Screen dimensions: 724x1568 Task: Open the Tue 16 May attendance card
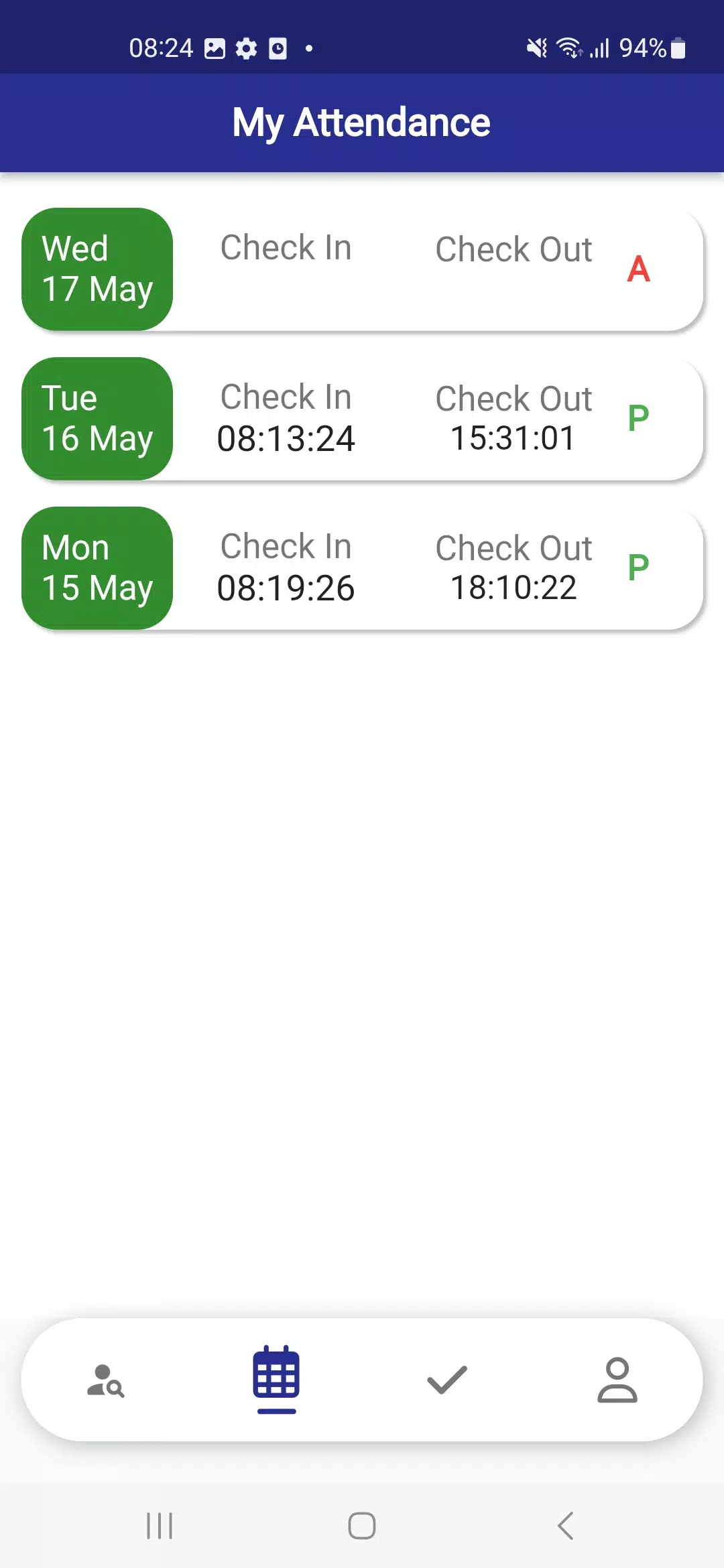(362, 419)
